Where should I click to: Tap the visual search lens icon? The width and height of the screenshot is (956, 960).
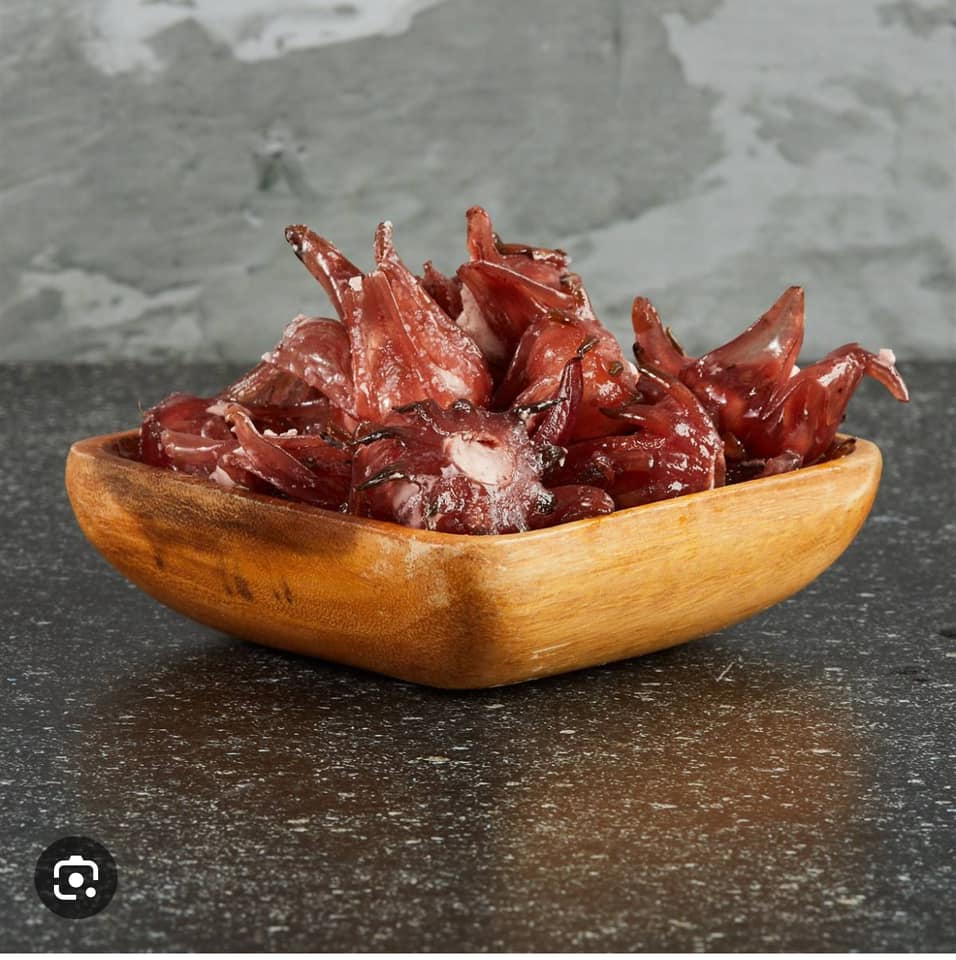(76, 877)
